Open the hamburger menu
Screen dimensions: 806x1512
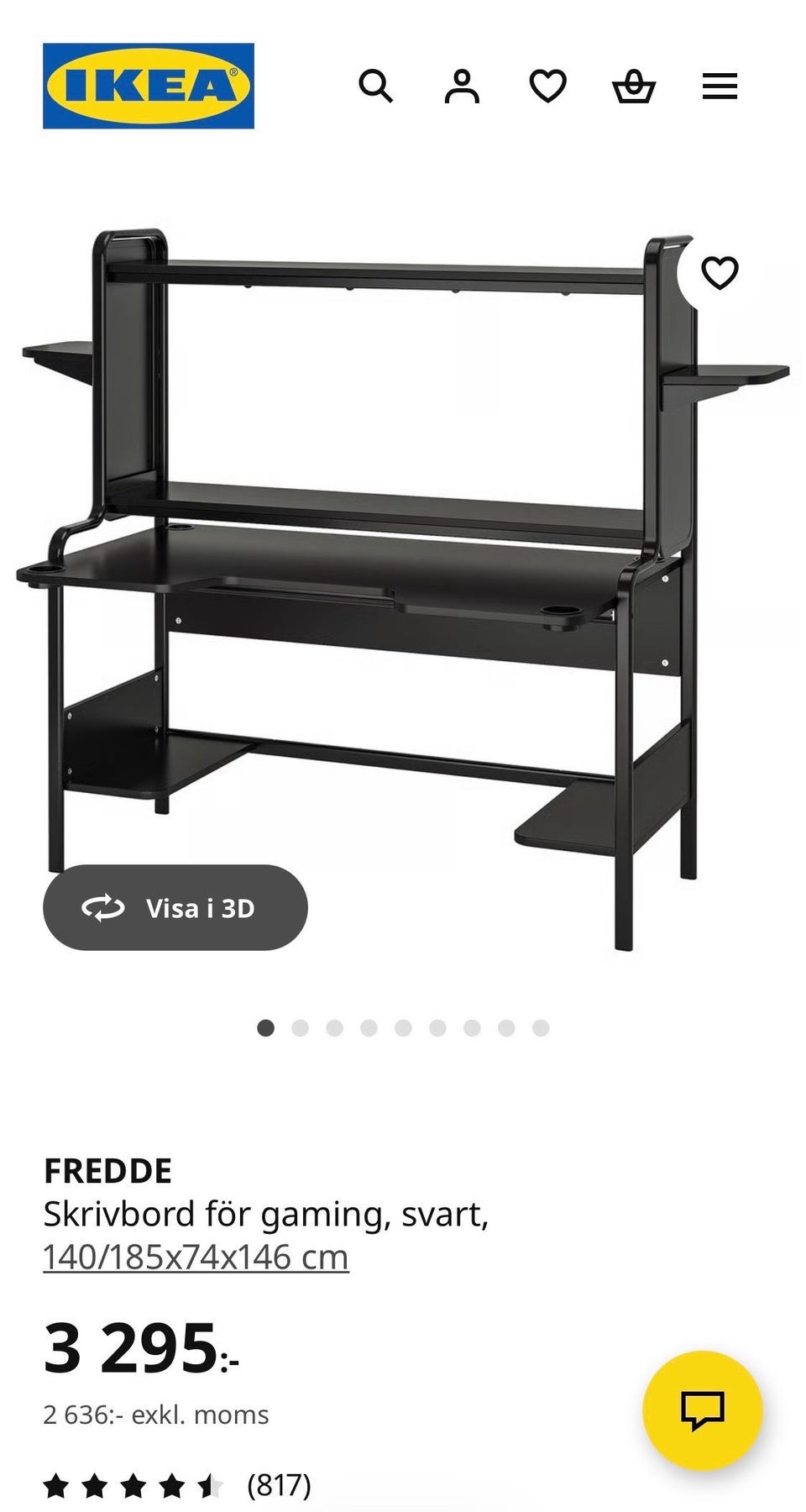[x=720, y=86]
